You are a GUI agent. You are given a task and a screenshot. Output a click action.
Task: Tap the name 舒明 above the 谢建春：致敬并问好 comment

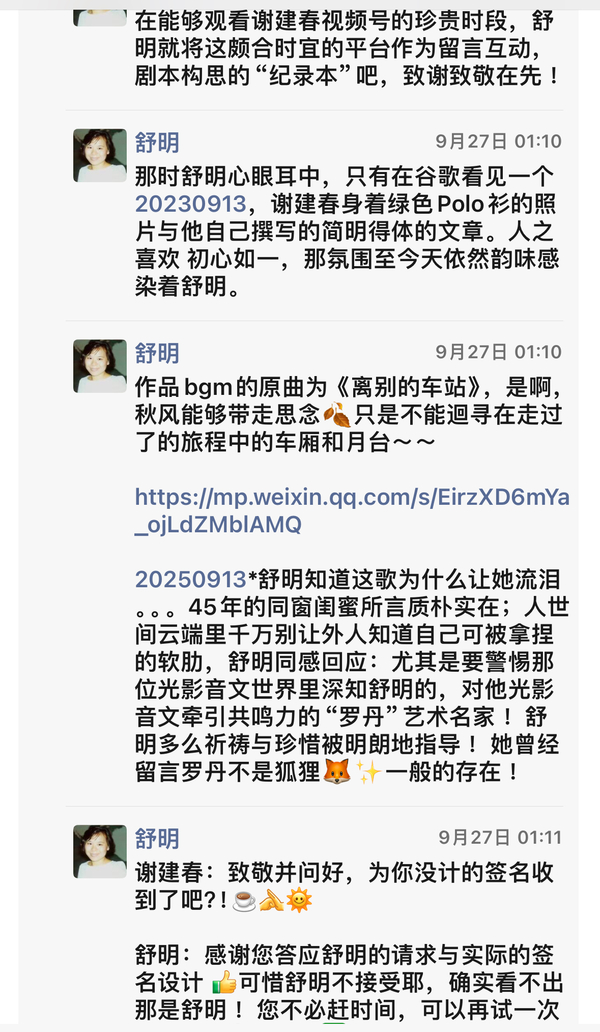[157, 838]
